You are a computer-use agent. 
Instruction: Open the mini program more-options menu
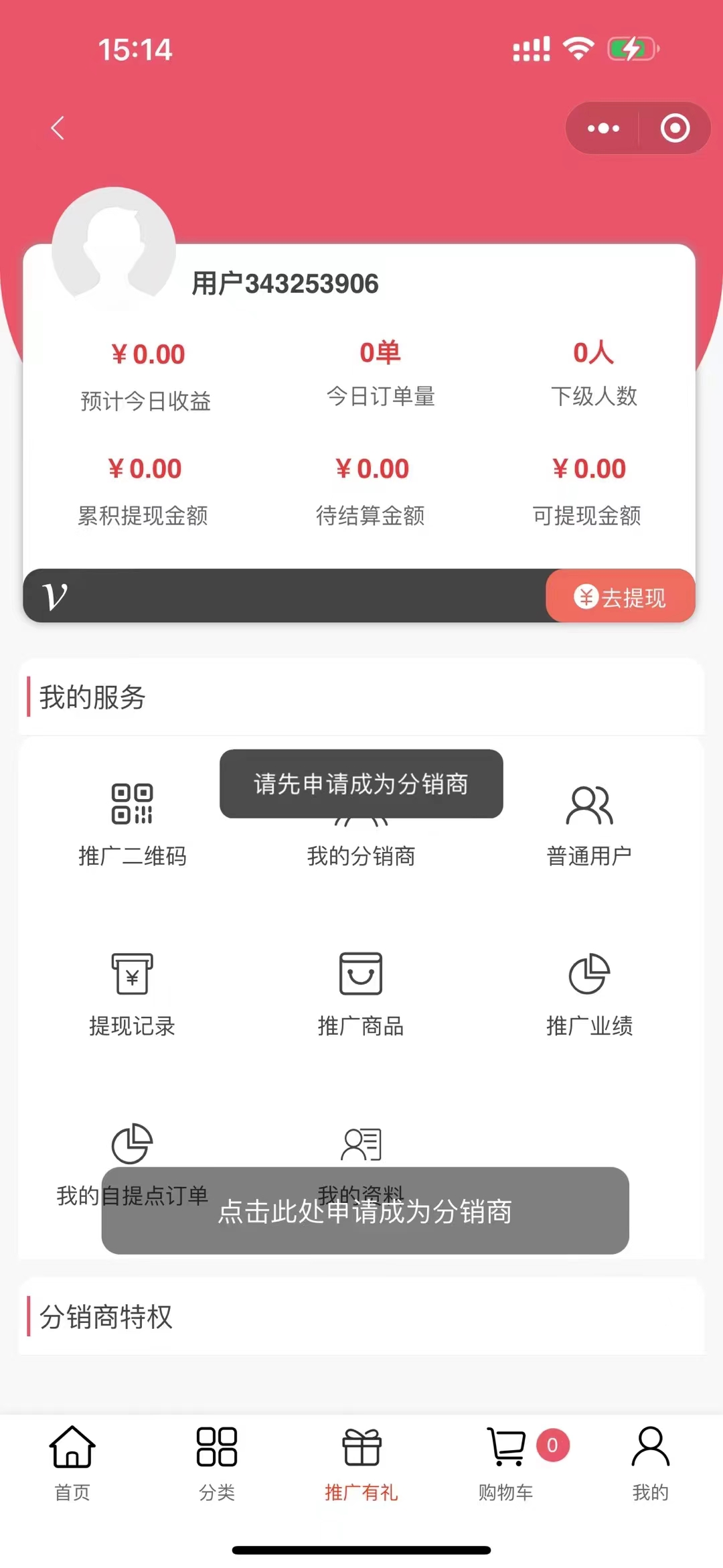pos(603,128)
